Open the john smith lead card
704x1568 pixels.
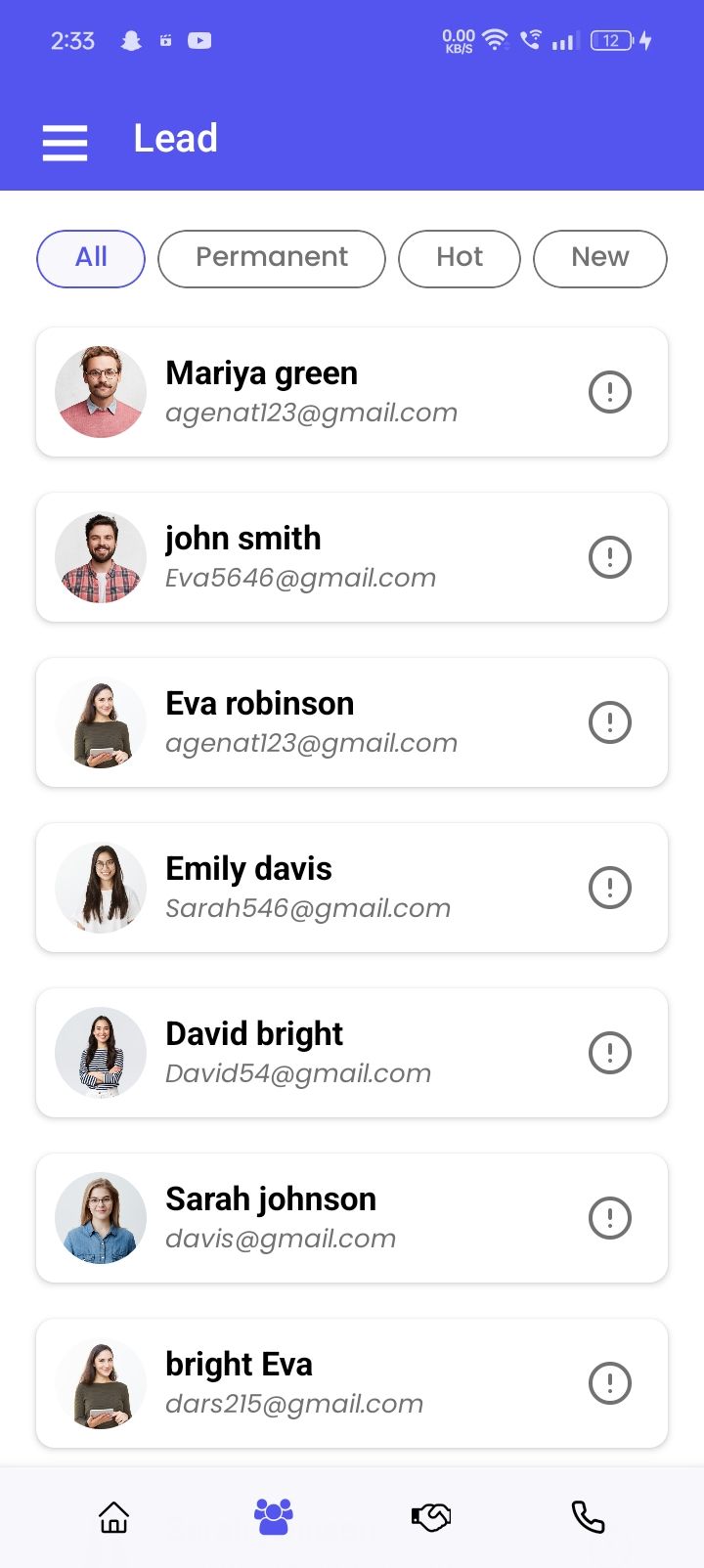[313, 557]
